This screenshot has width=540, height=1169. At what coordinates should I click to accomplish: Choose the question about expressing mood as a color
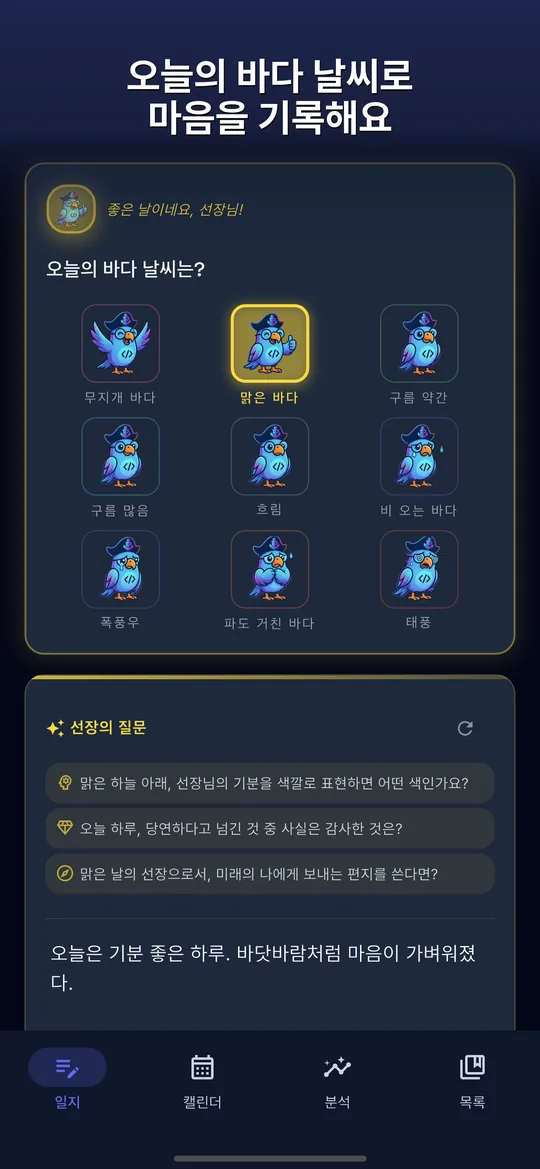pyautogui.click(x=270, y=783)
